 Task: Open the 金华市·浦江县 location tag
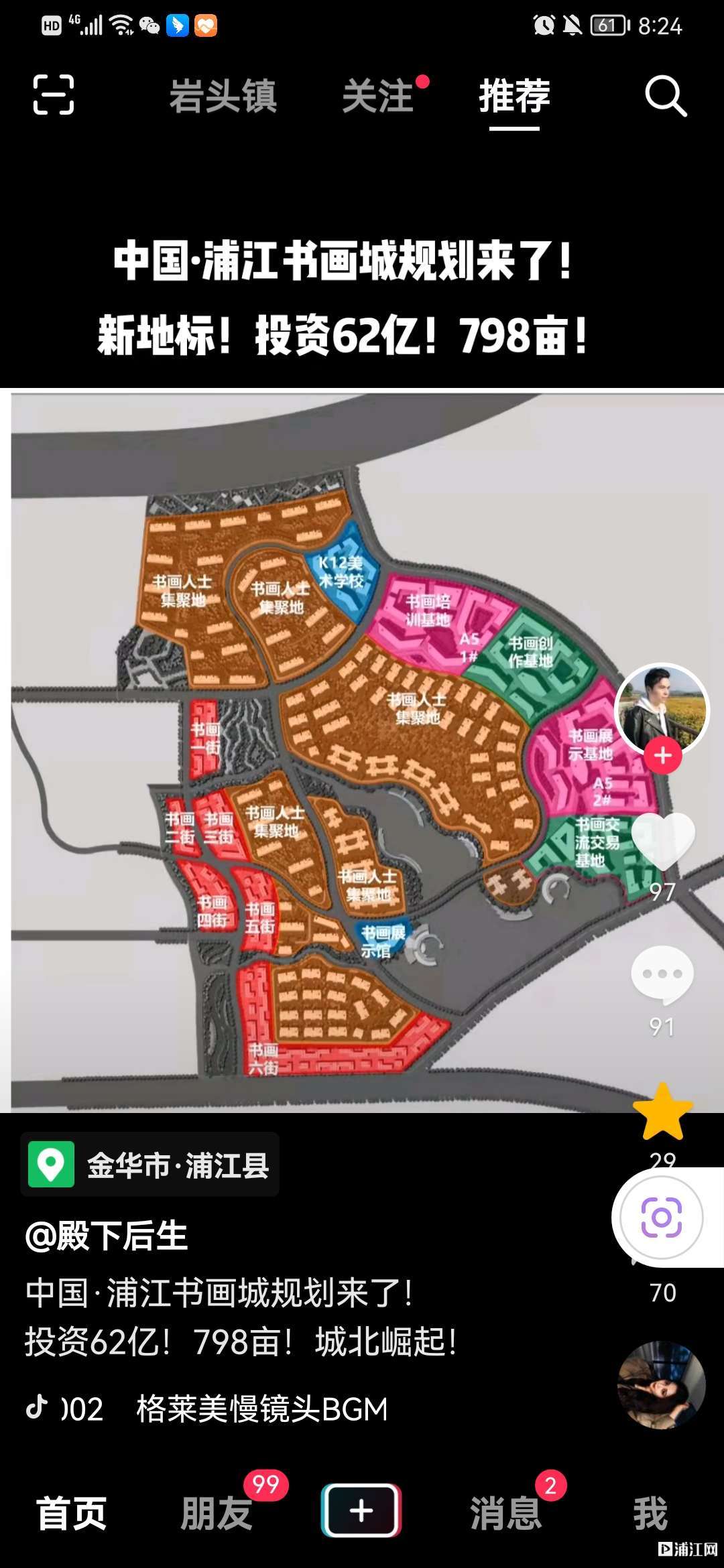(x=150, y=1165)
